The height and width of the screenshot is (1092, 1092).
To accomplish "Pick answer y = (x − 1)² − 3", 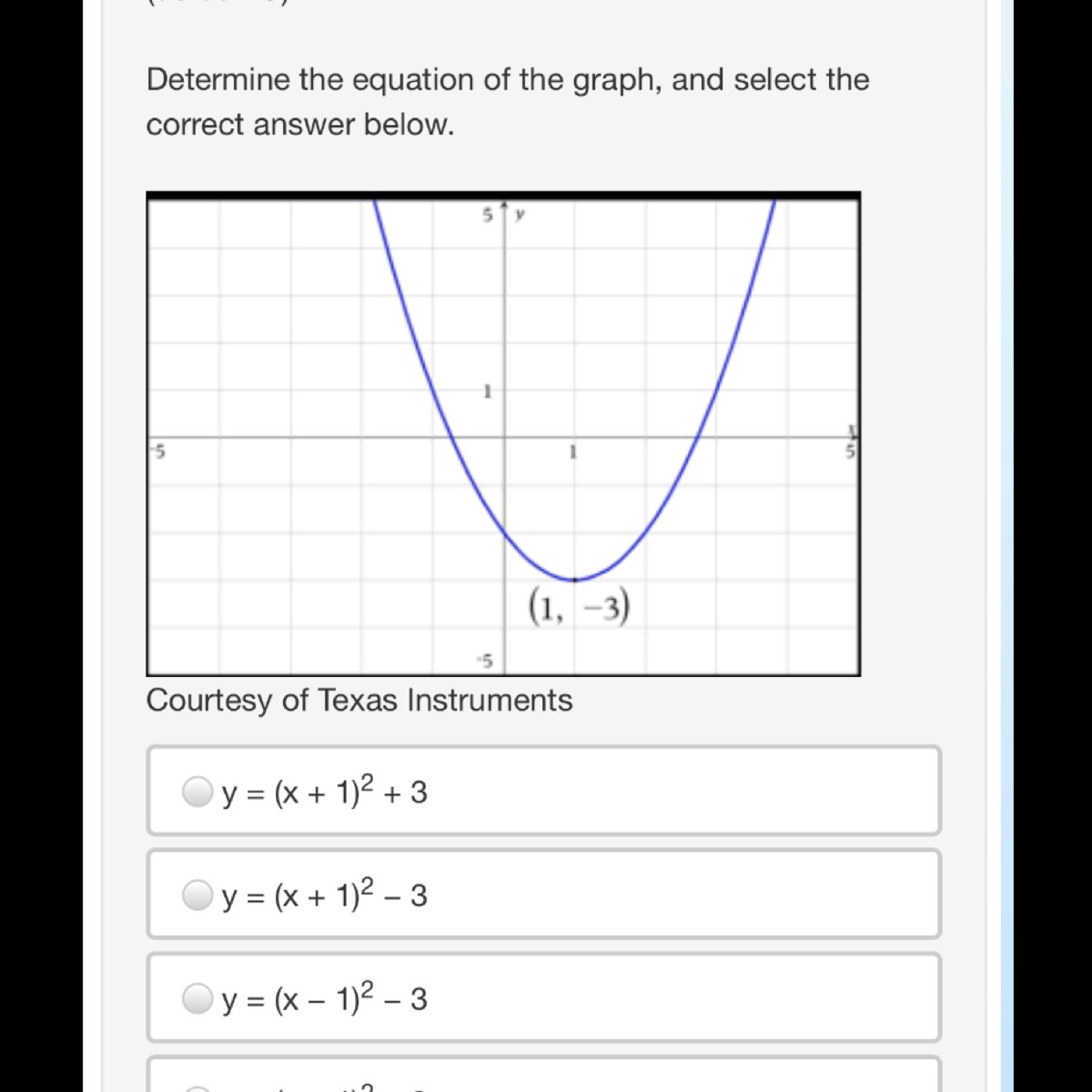I will click(197, 999).
